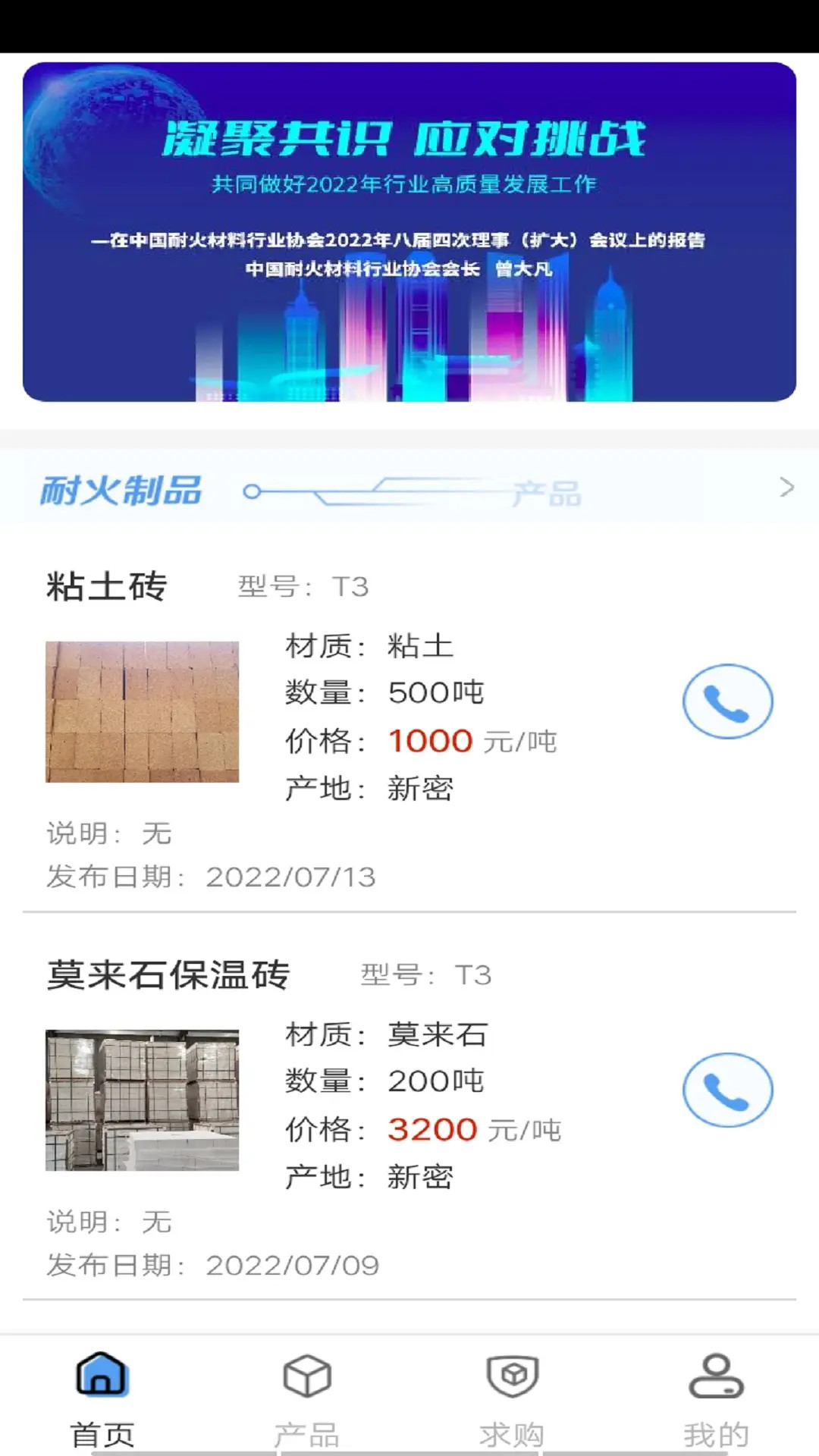Tap the blue circled phone icon for the 500吨 item
This screenshot has width=819, height=1456.
tap(727, 701)
